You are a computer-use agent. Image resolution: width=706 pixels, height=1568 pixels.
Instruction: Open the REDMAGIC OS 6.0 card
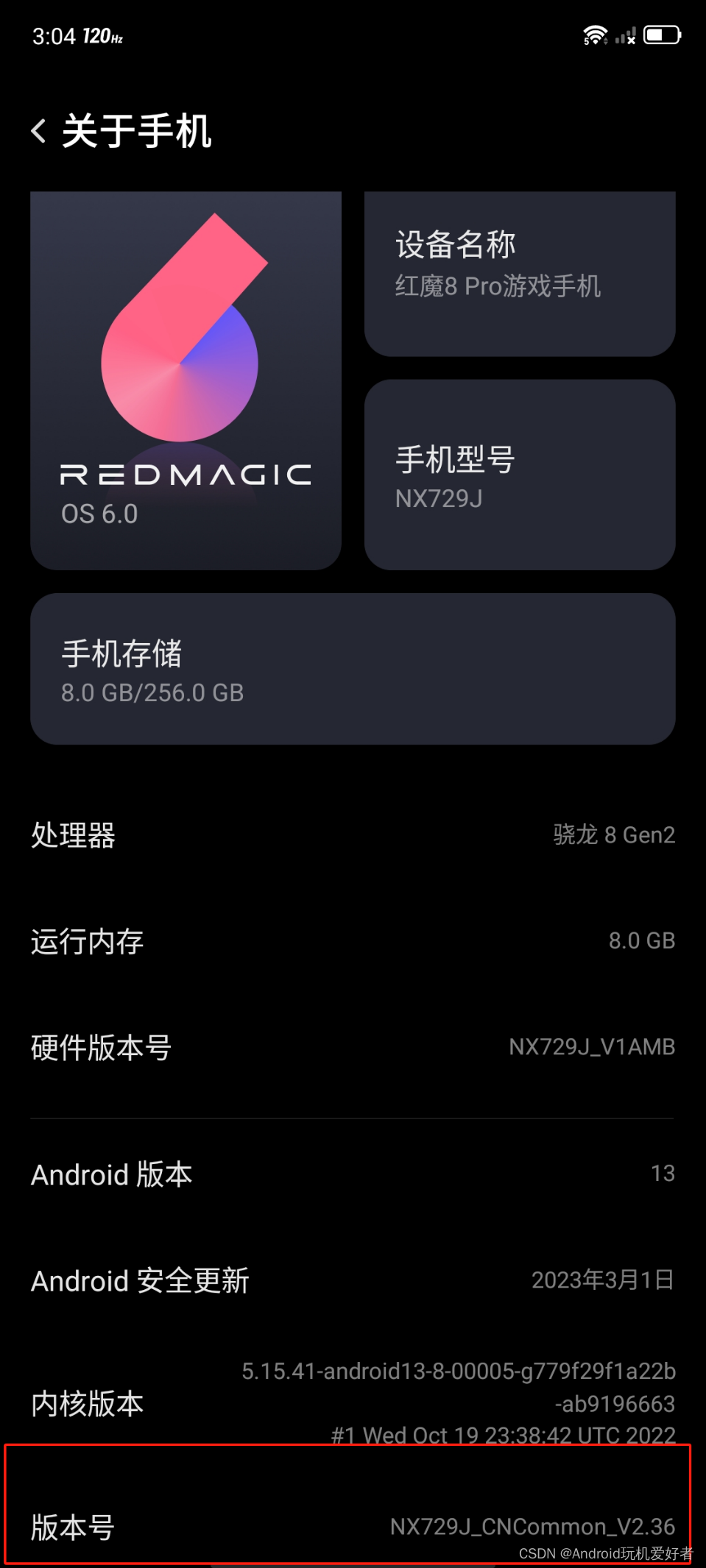tap(186, 380)
